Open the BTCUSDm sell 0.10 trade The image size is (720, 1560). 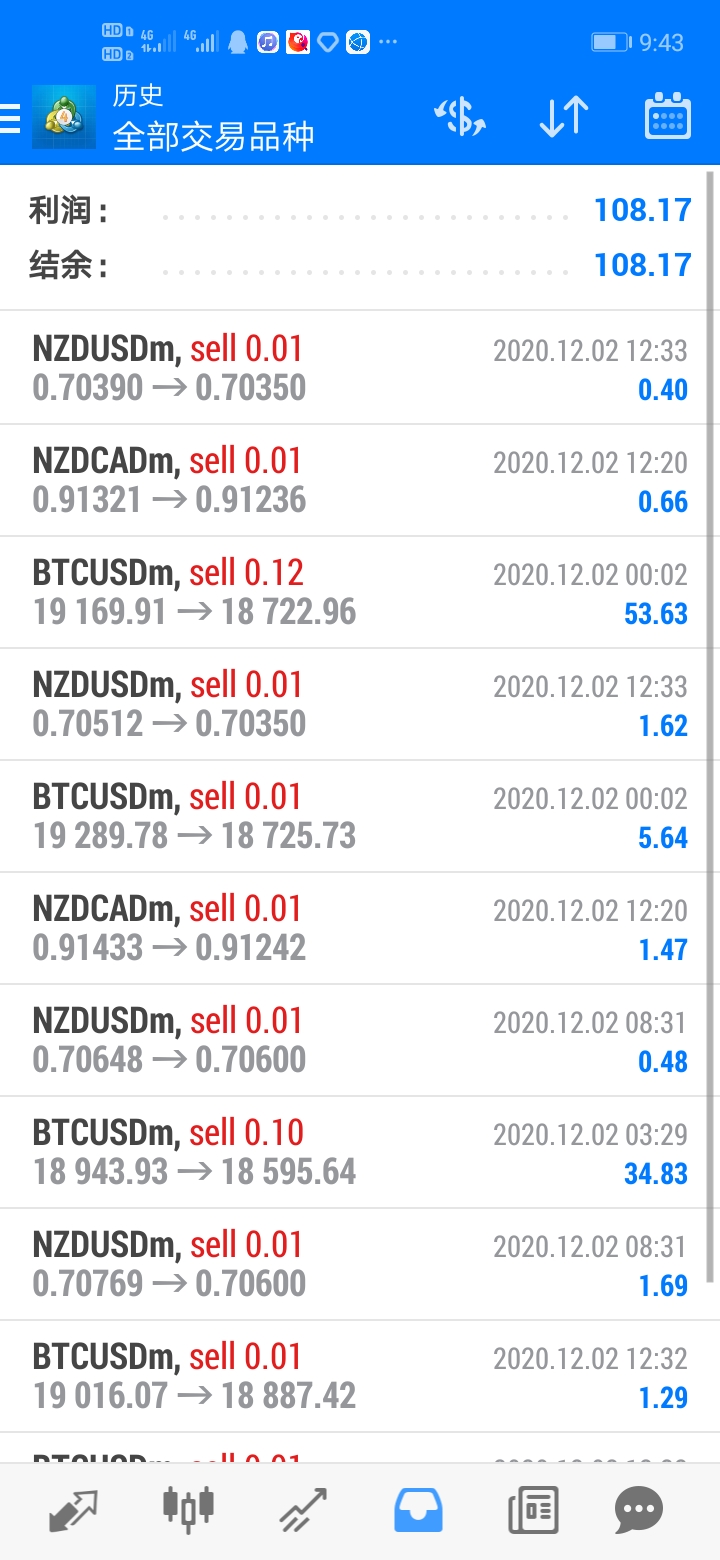pos(360,1152)
